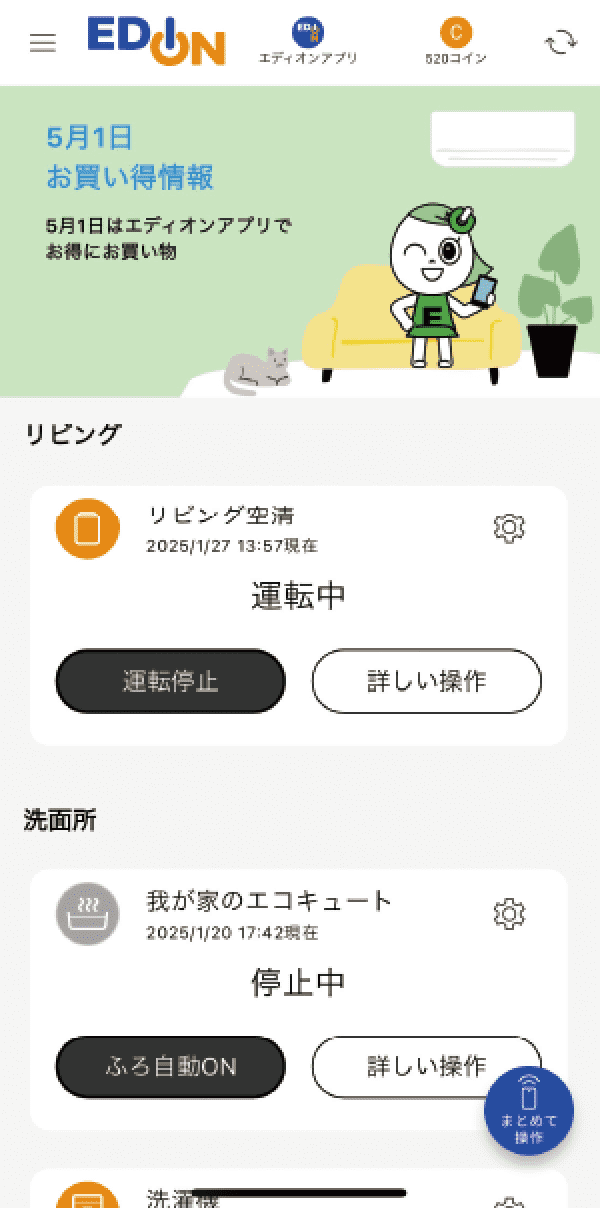600x1208 pixels.
Task: Stop the air purifier with 運転停止
Action: [171, 682]
